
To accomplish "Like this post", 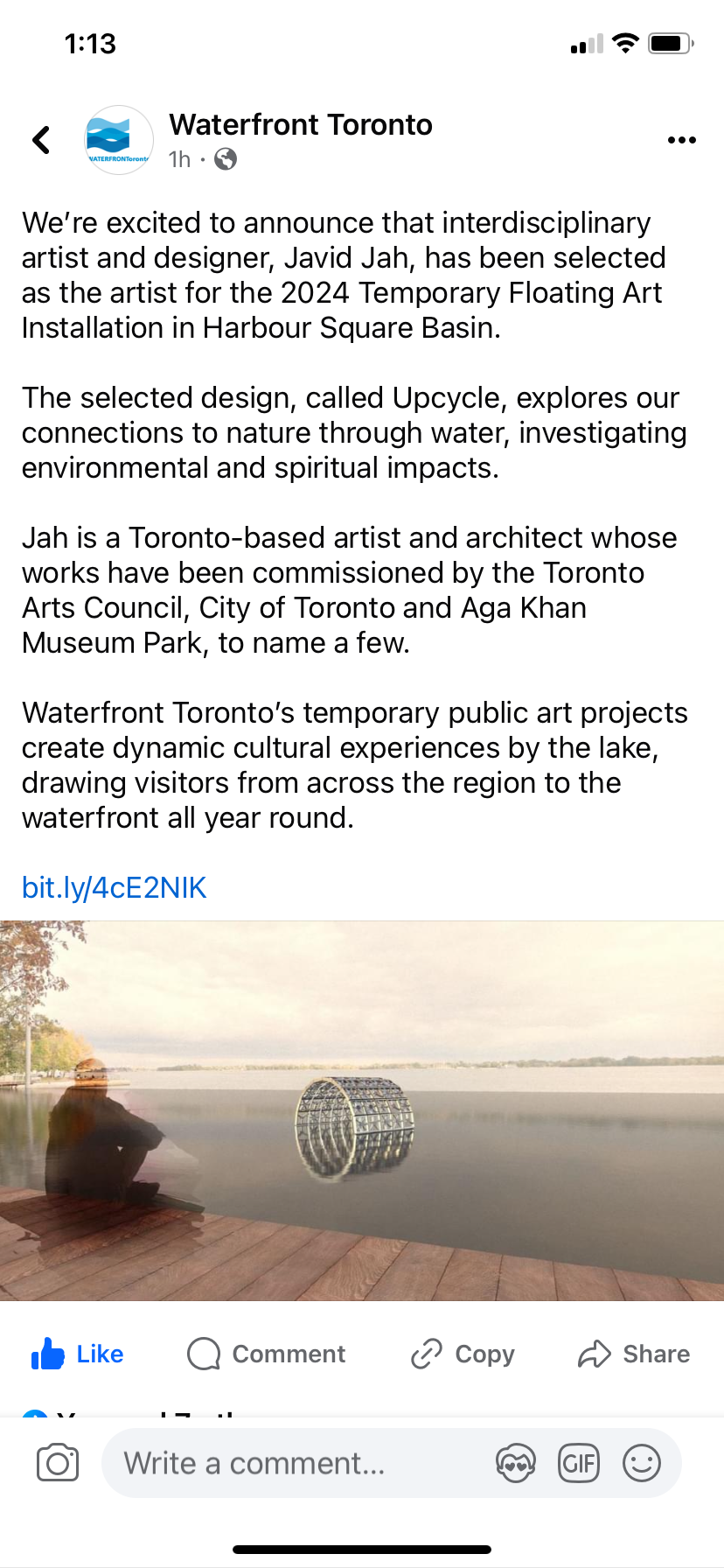I will click(x=77, y=1354).
